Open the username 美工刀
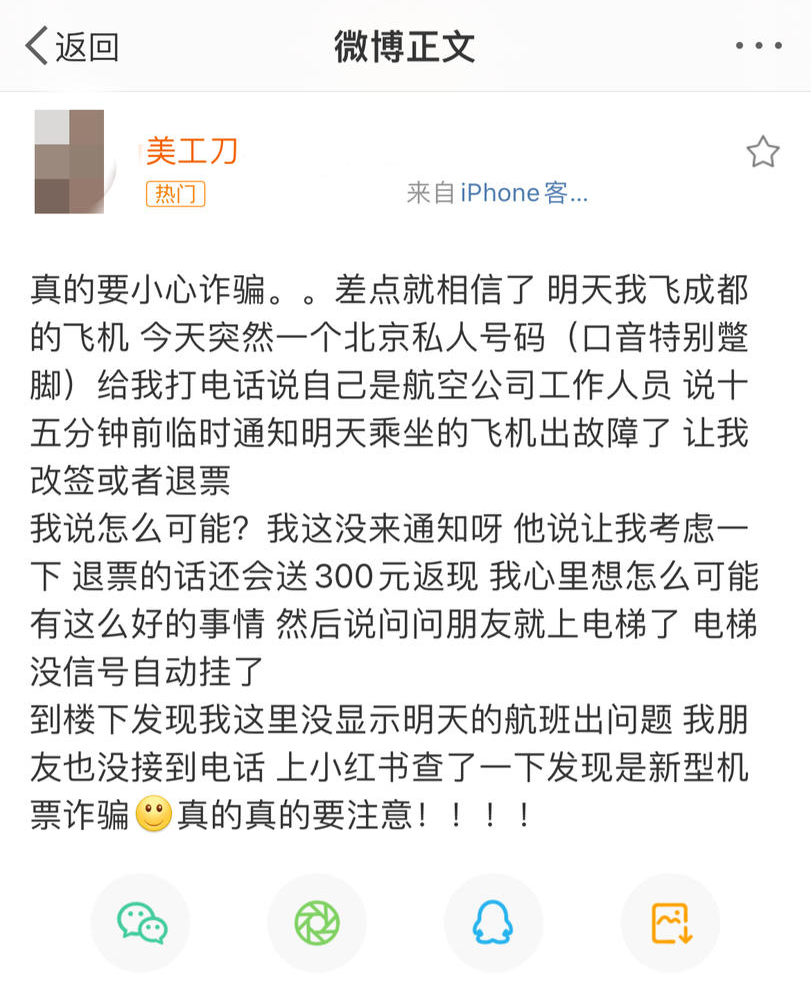Viewport: 811px width, 982px height. (192, 151)
